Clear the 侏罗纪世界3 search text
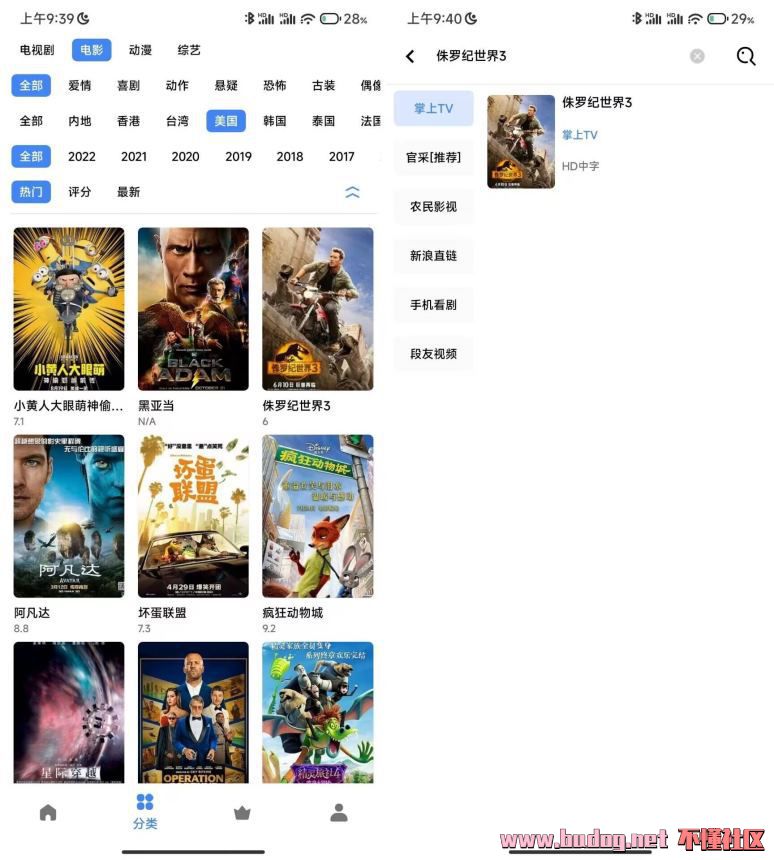774x860 pixels. pos(697,56)
